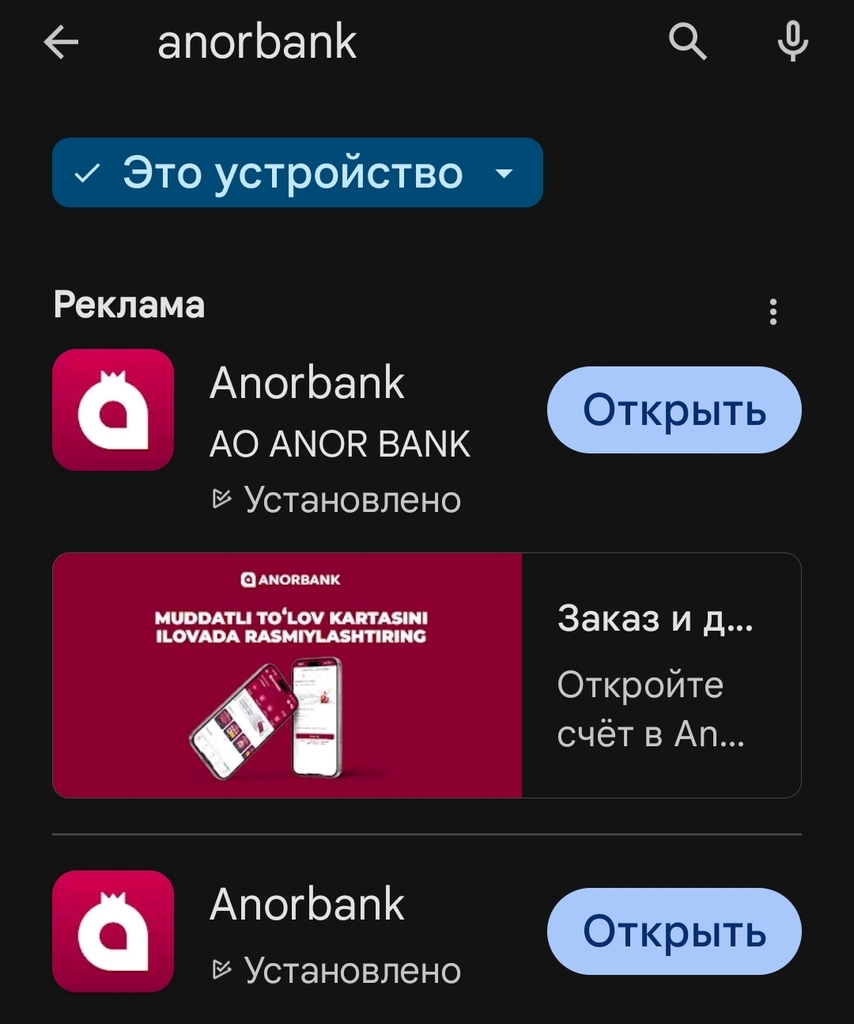Open the second Anorbank search result
This screenshot has width=854, height=1024.
click(307, 930)
